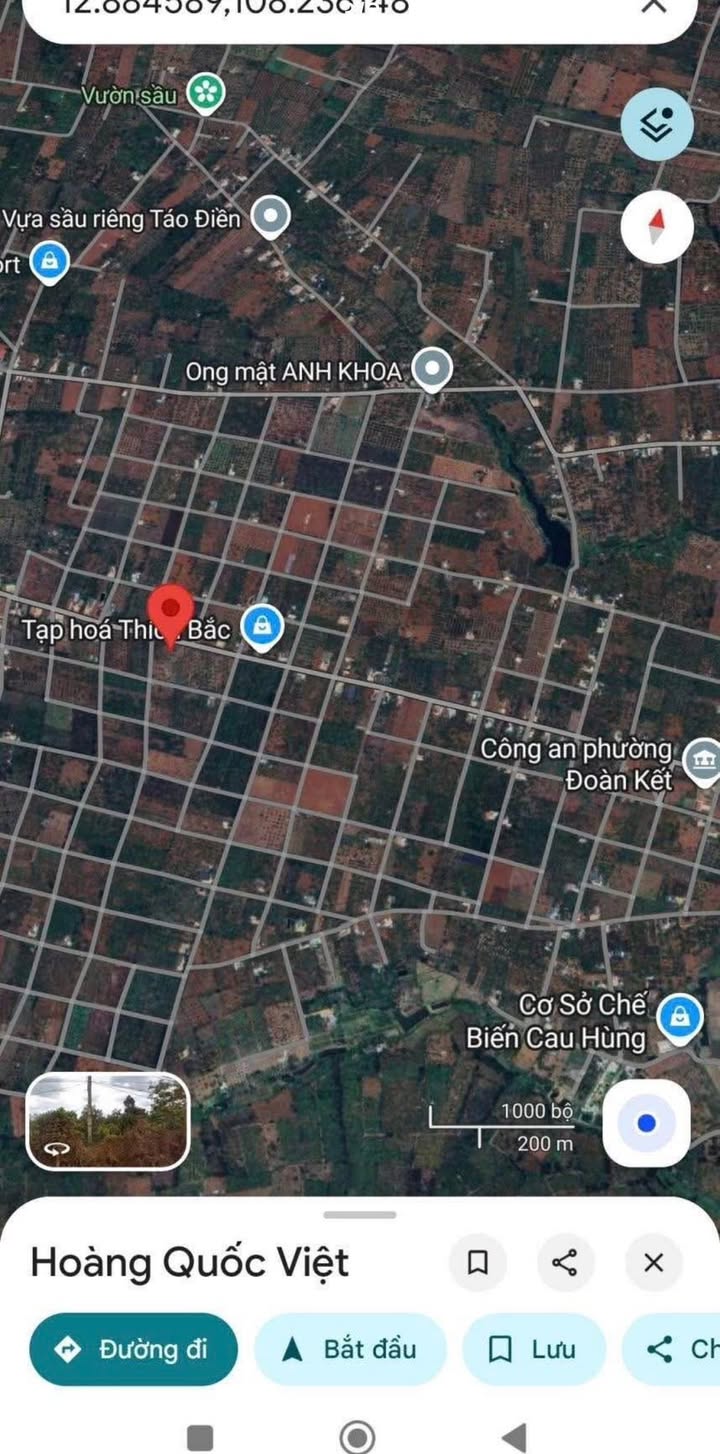Go to the Android home screen
Viewport: 720px width, 1454px height.
click(x=358, y=1437)
